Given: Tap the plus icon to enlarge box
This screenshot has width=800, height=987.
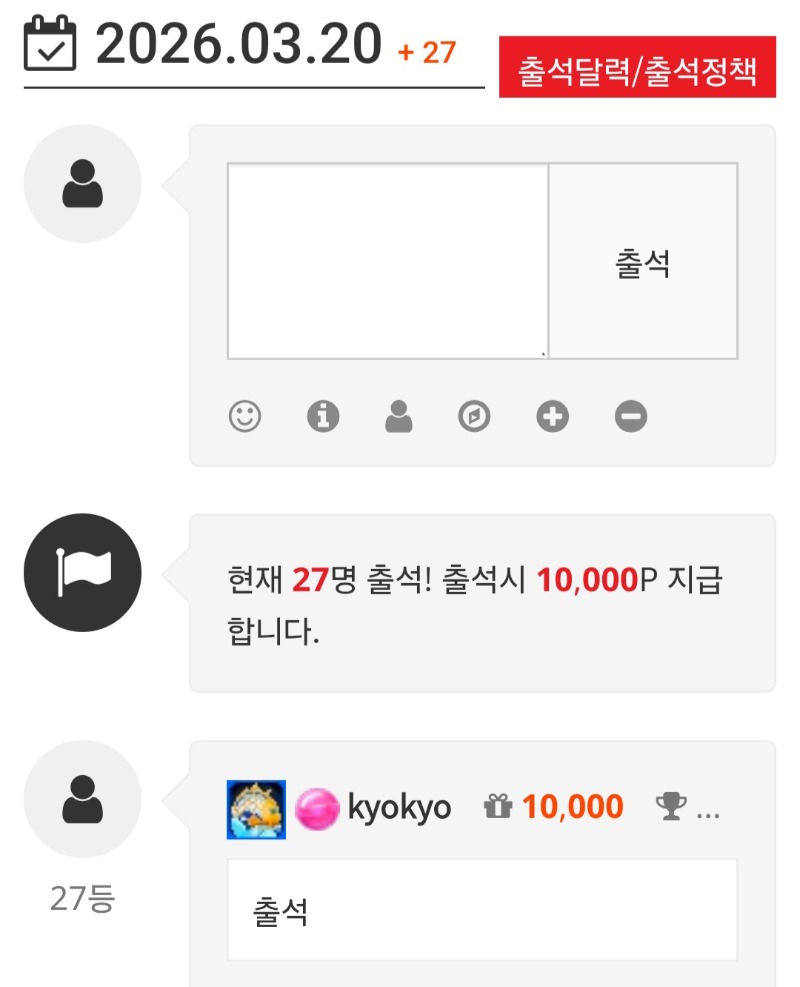Looking at the screenshot, I should 552,416.
